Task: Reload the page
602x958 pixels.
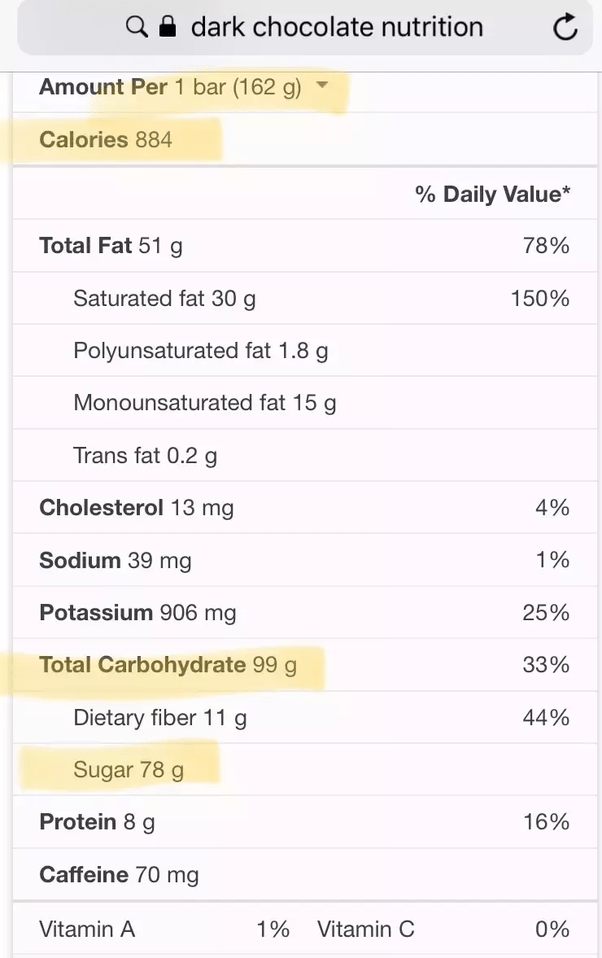Action: click(x=565, y=27)
